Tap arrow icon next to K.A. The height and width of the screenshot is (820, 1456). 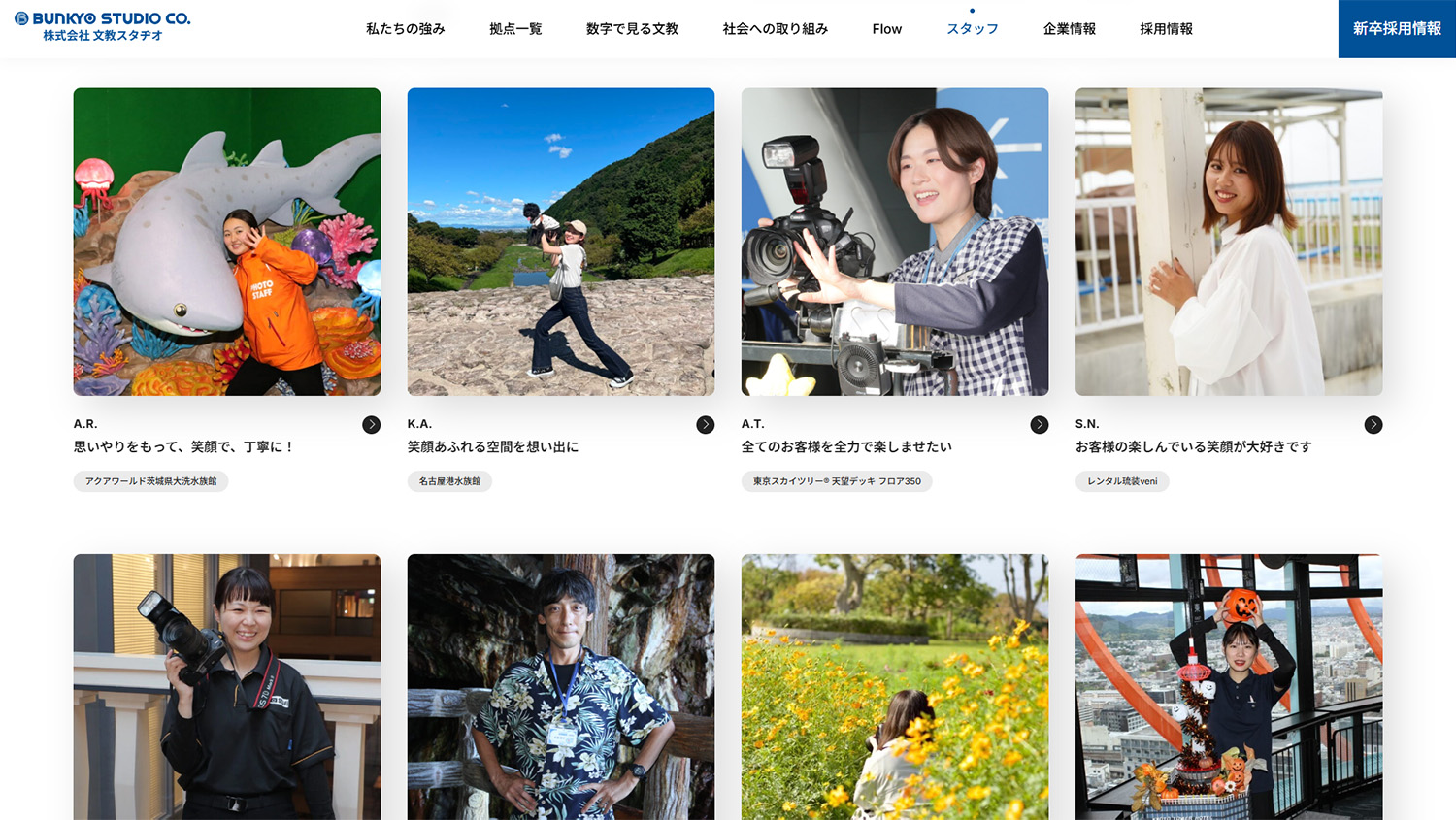pos(705,425)
